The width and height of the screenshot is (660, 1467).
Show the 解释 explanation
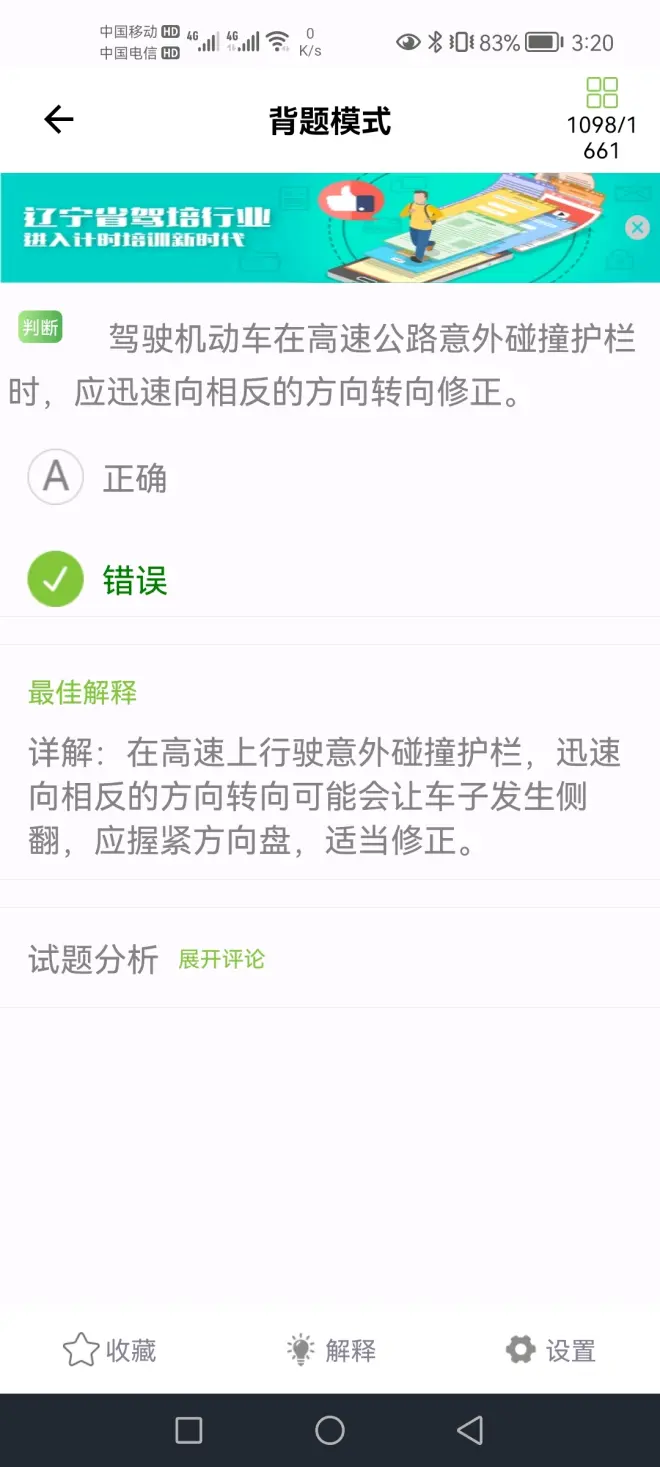click(331, 1350)
